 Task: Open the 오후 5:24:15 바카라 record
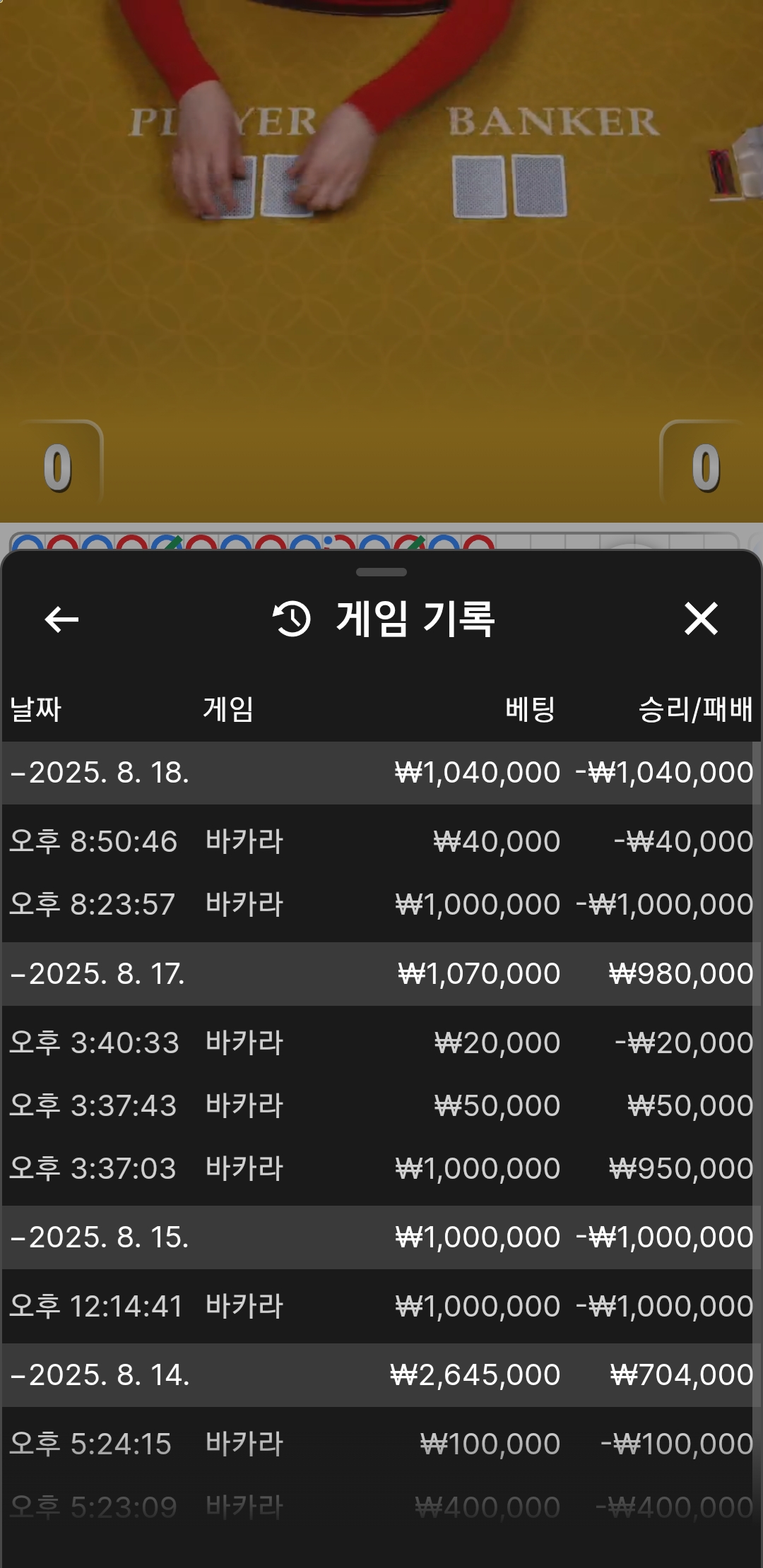pyautogui.click(x=381, y=1444)
